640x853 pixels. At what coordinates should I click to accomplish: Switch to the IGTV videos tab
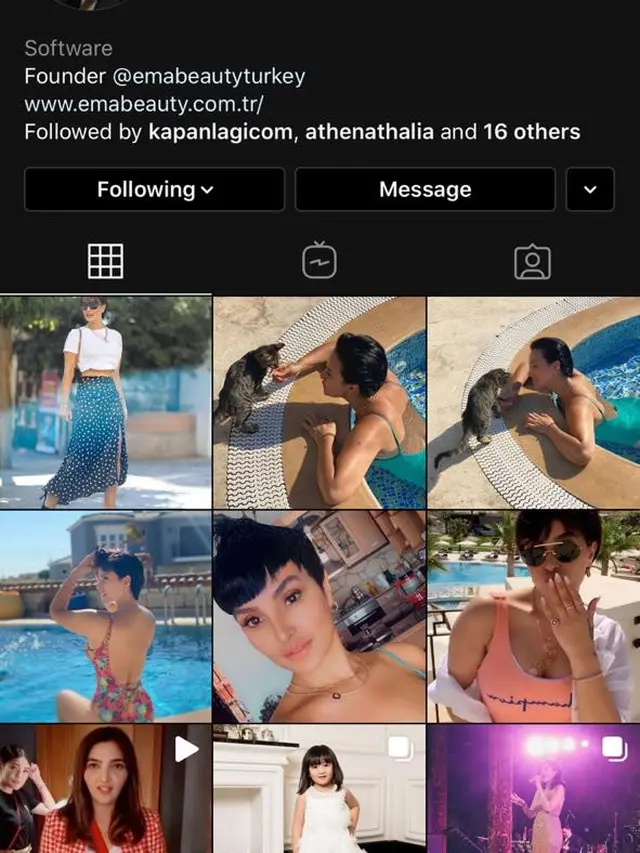pos(319,261)
